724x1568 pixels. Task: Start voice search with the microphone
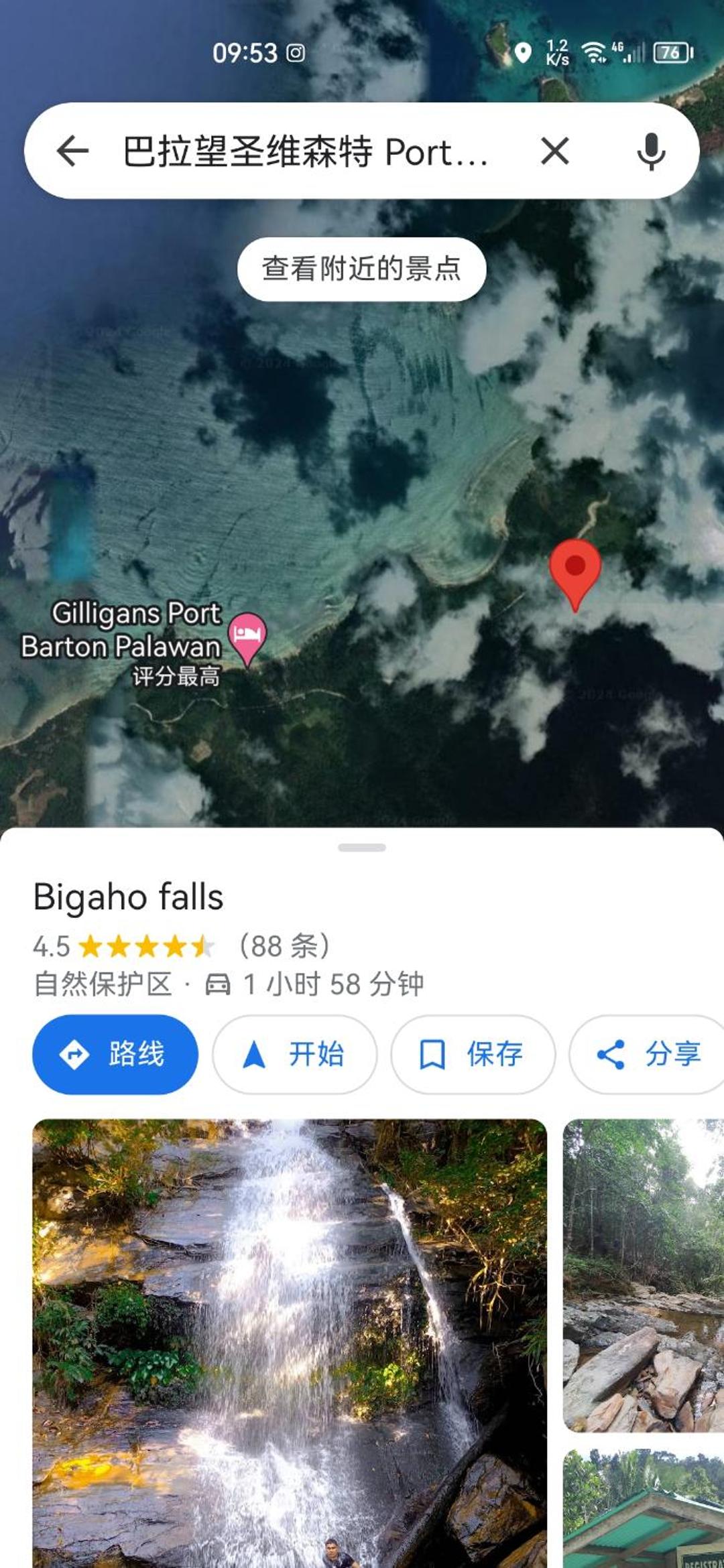click(650, 151)
